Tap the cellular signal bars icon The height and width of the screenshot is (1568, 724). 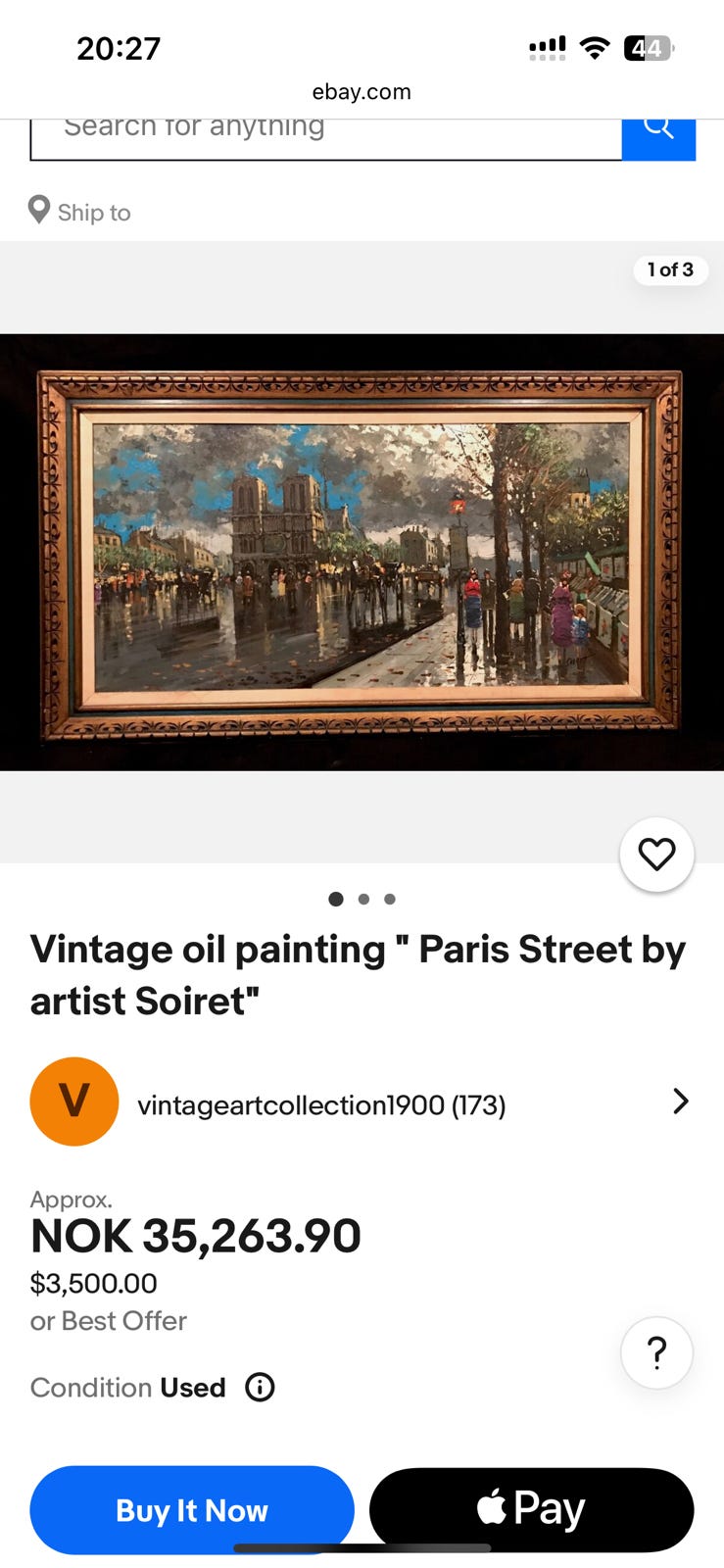tap(546, 45)
